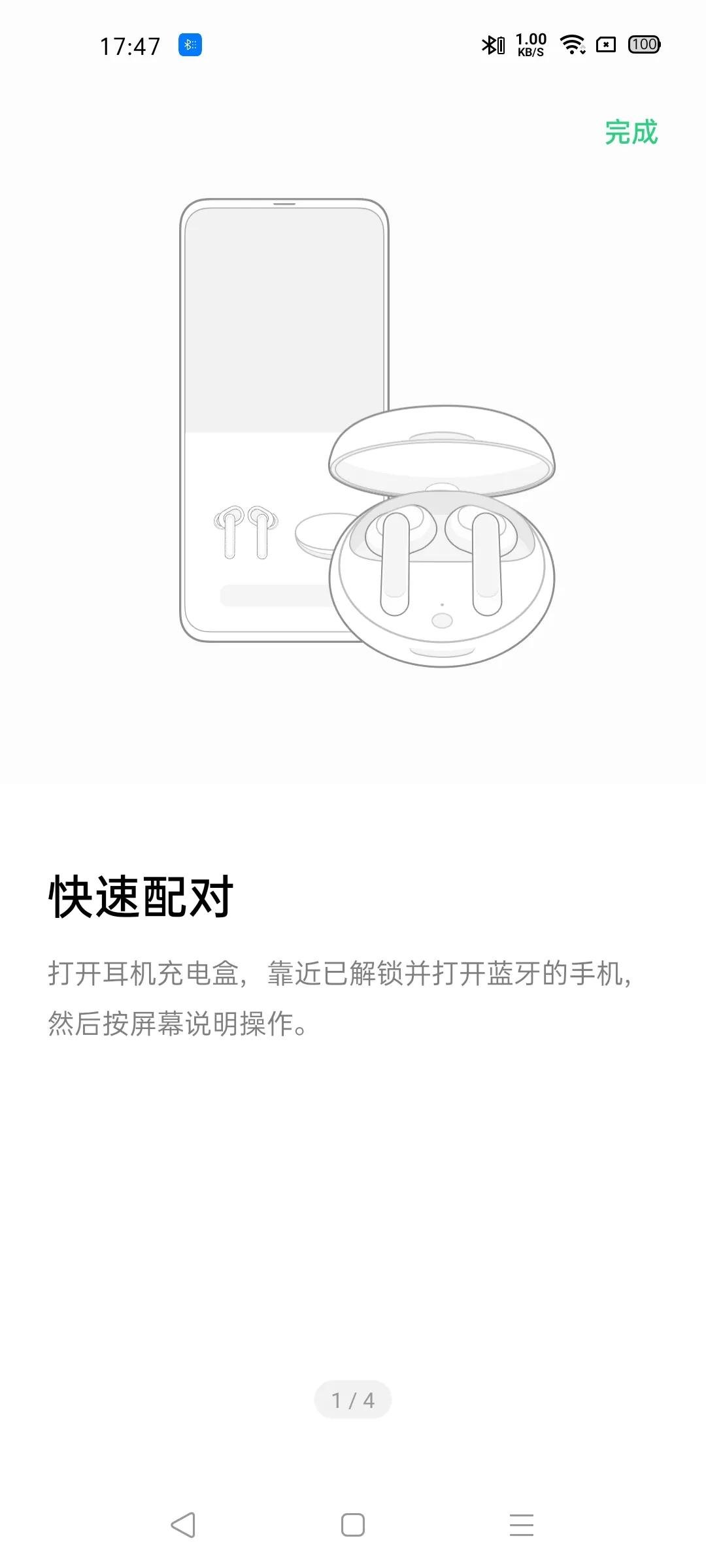Tap 完成 to finish the guide
This screenshot has height=1568, width=706.
click(x=631, y=133)
